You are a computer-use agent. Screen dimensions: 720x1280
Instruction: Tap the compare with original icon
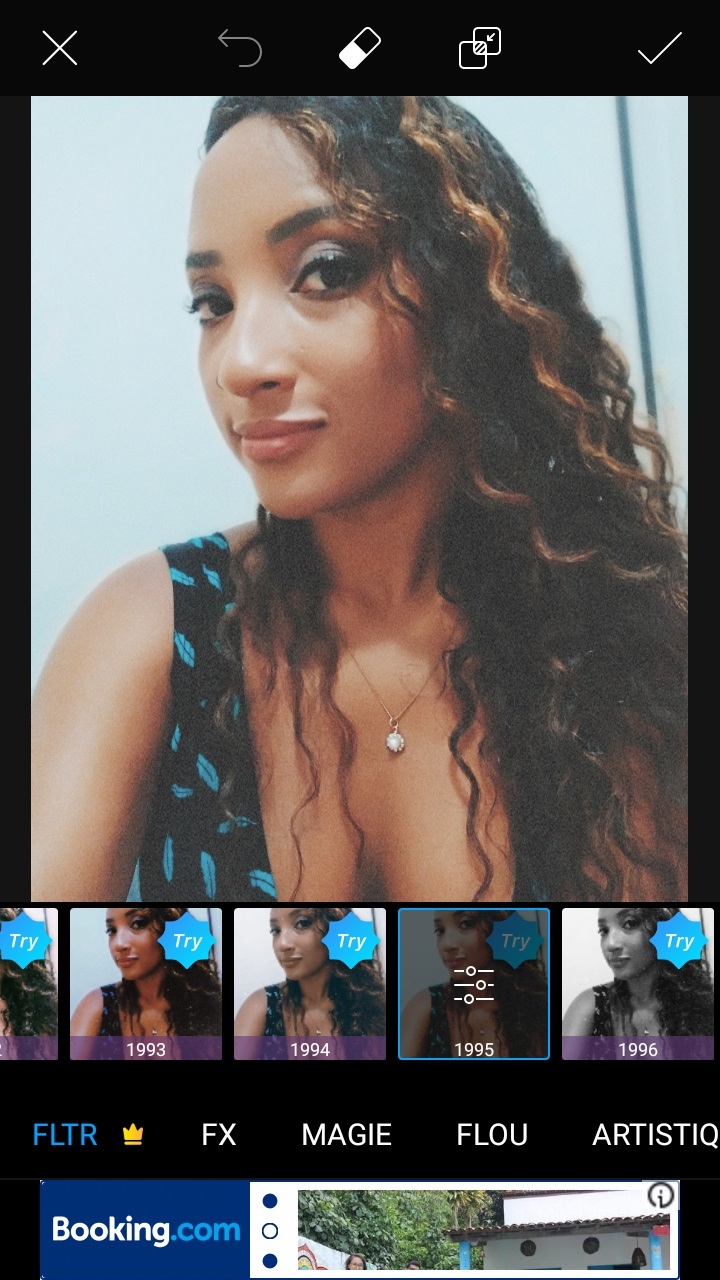click(480, 48)
